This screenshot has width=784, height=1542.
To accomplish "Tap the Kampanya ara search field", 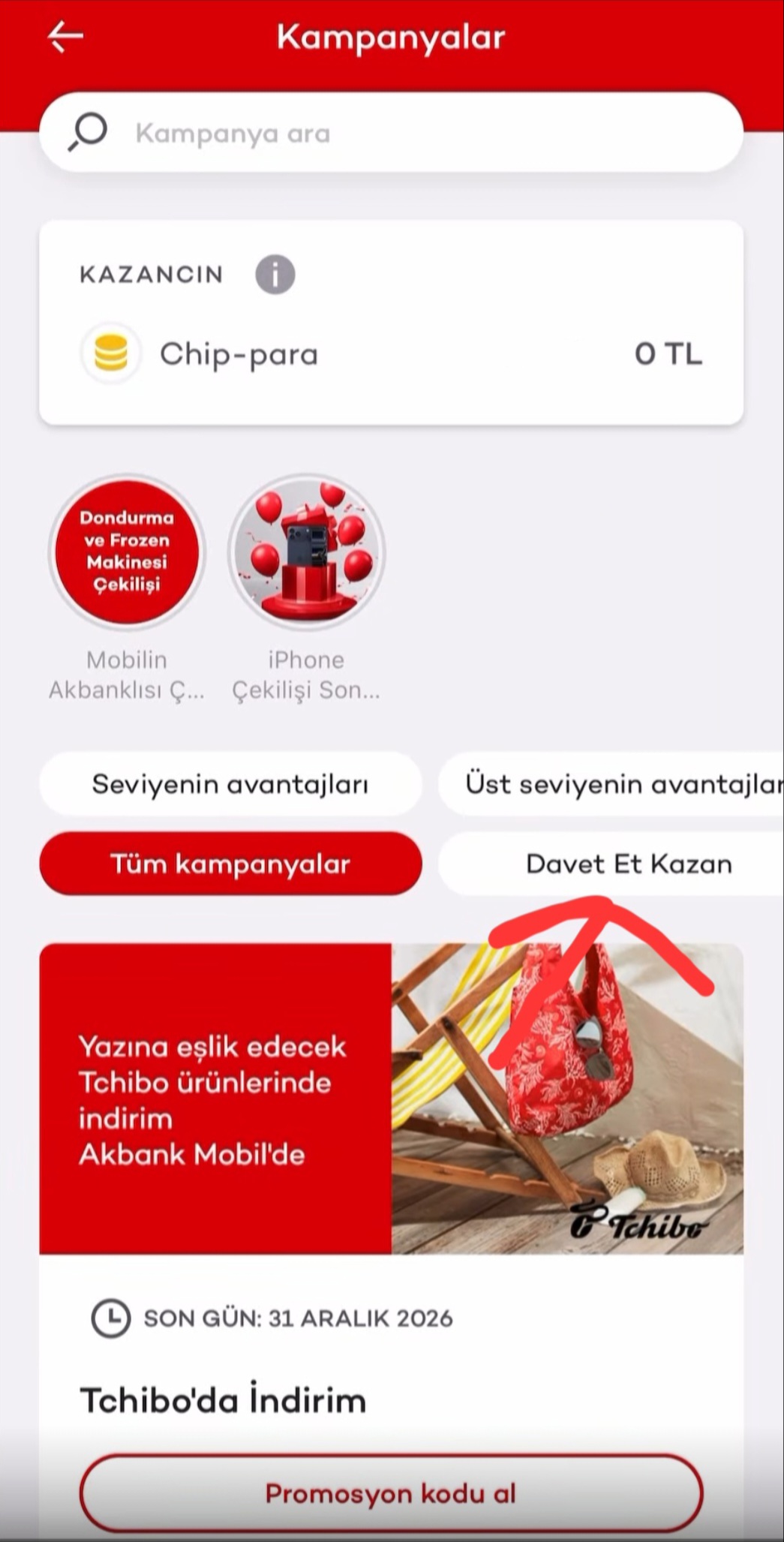I will point(391,133).
